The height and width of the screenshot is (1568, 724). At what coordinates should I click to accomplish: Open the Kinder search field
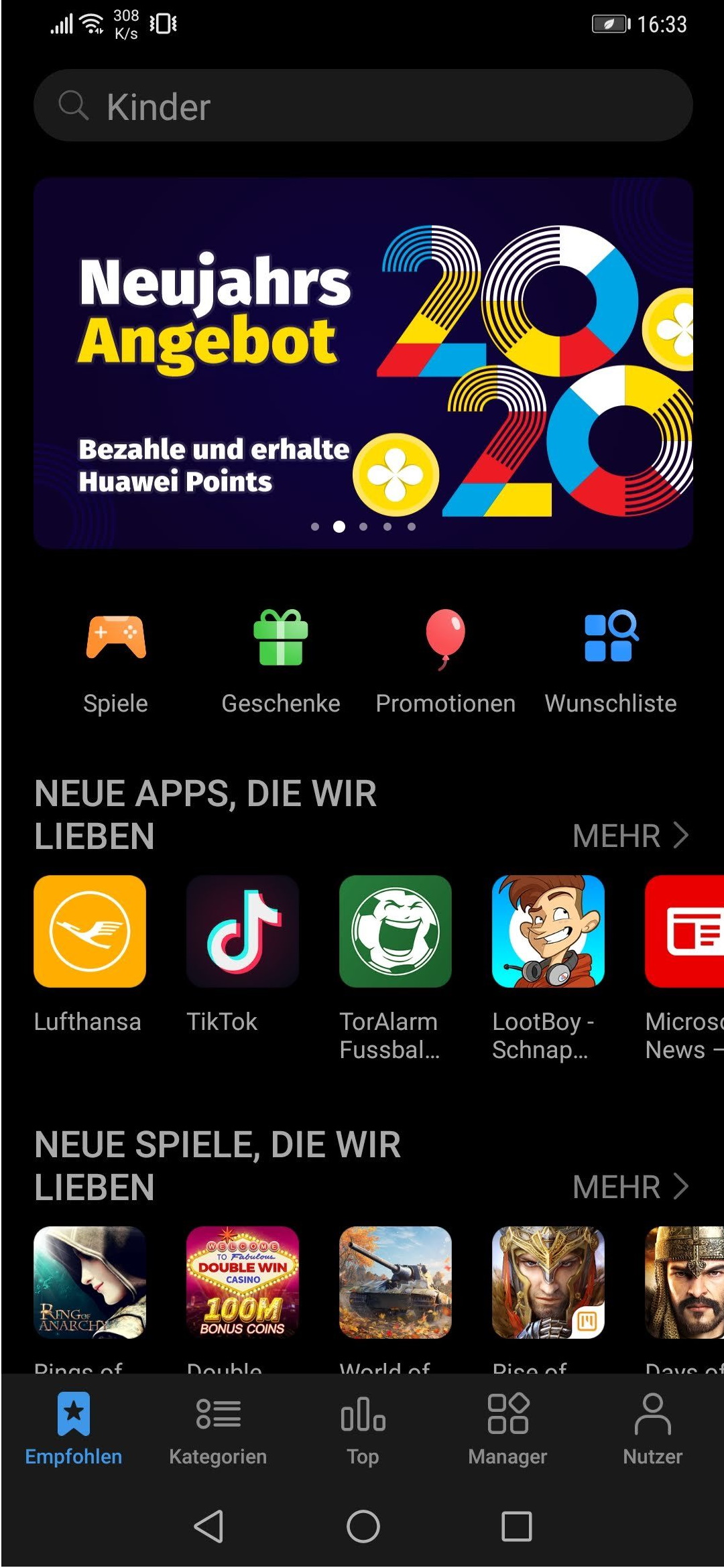click(x=362, y=106)
